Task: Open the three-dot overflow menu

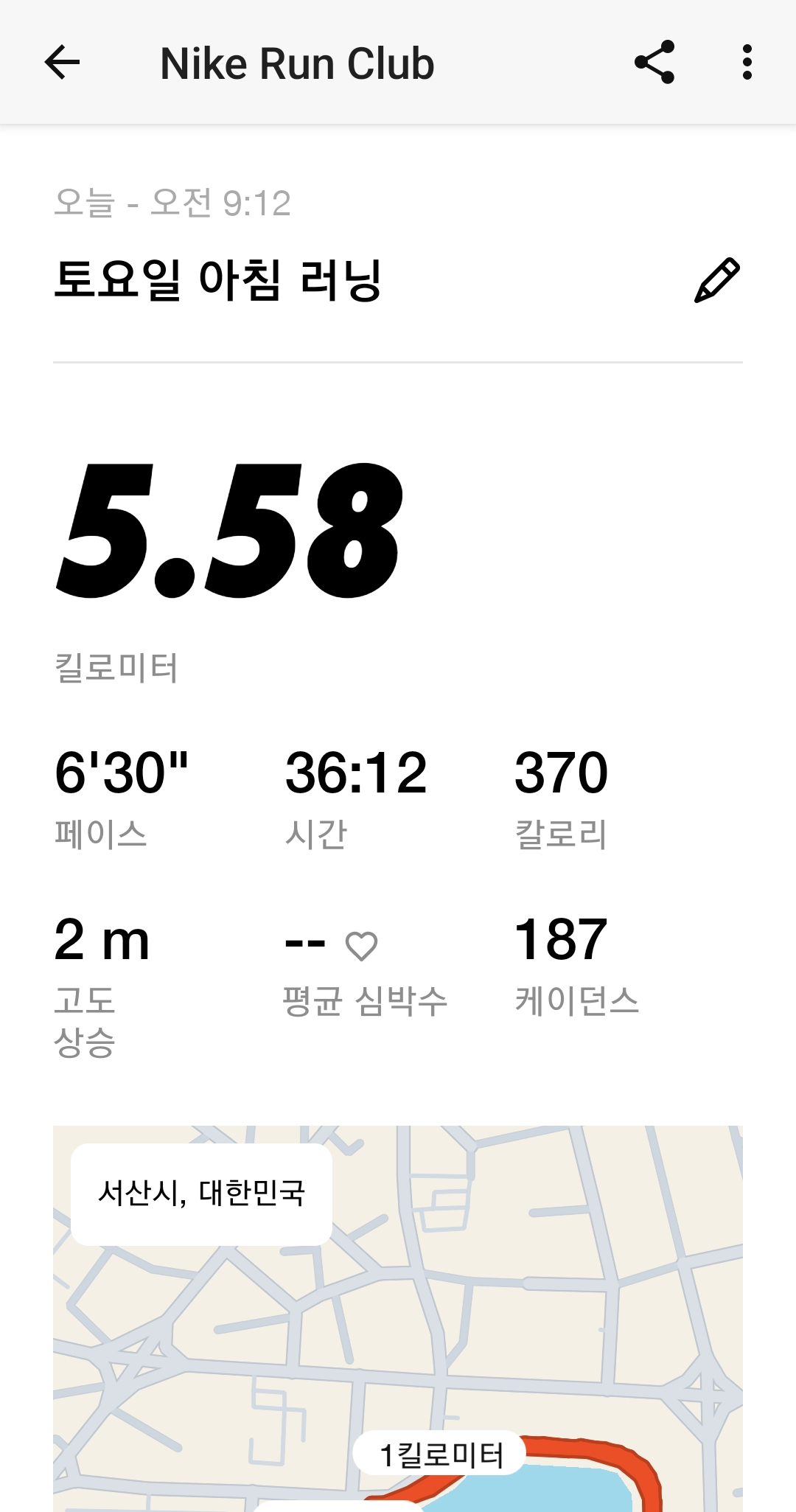Action: [x=747, y=62]
